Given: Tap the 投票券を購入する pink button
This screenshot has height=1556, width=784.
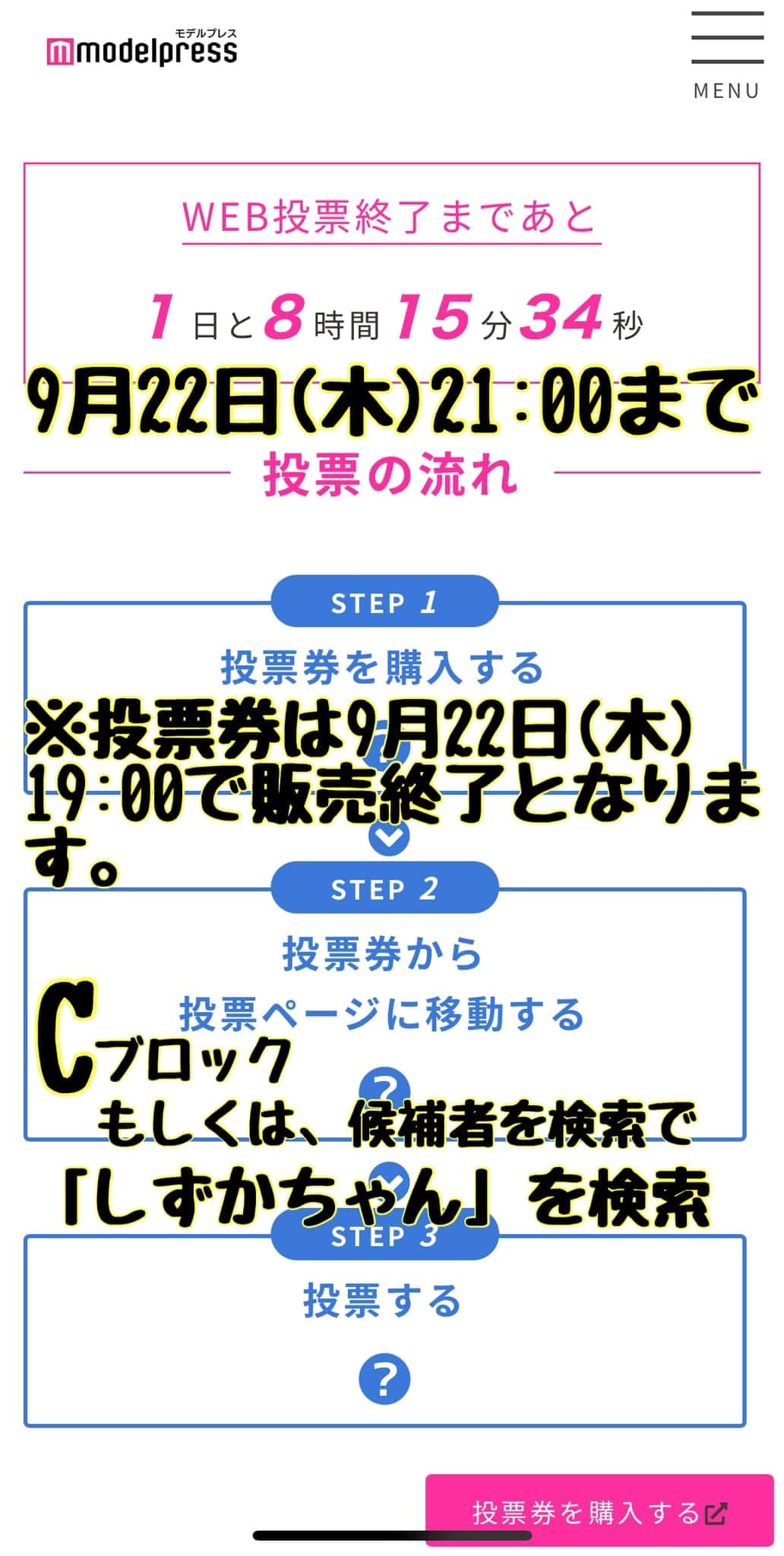Looking at the screenshot, I should pyautogui.click(x=599, y=1512).
